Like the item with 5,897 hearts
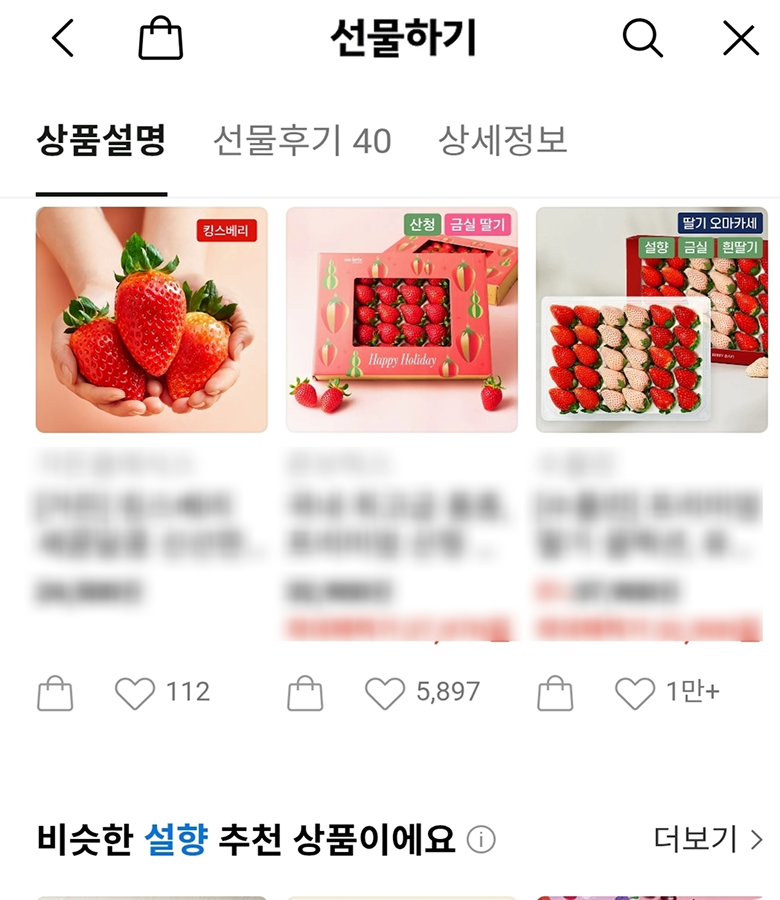 click(x=385, y=693)
